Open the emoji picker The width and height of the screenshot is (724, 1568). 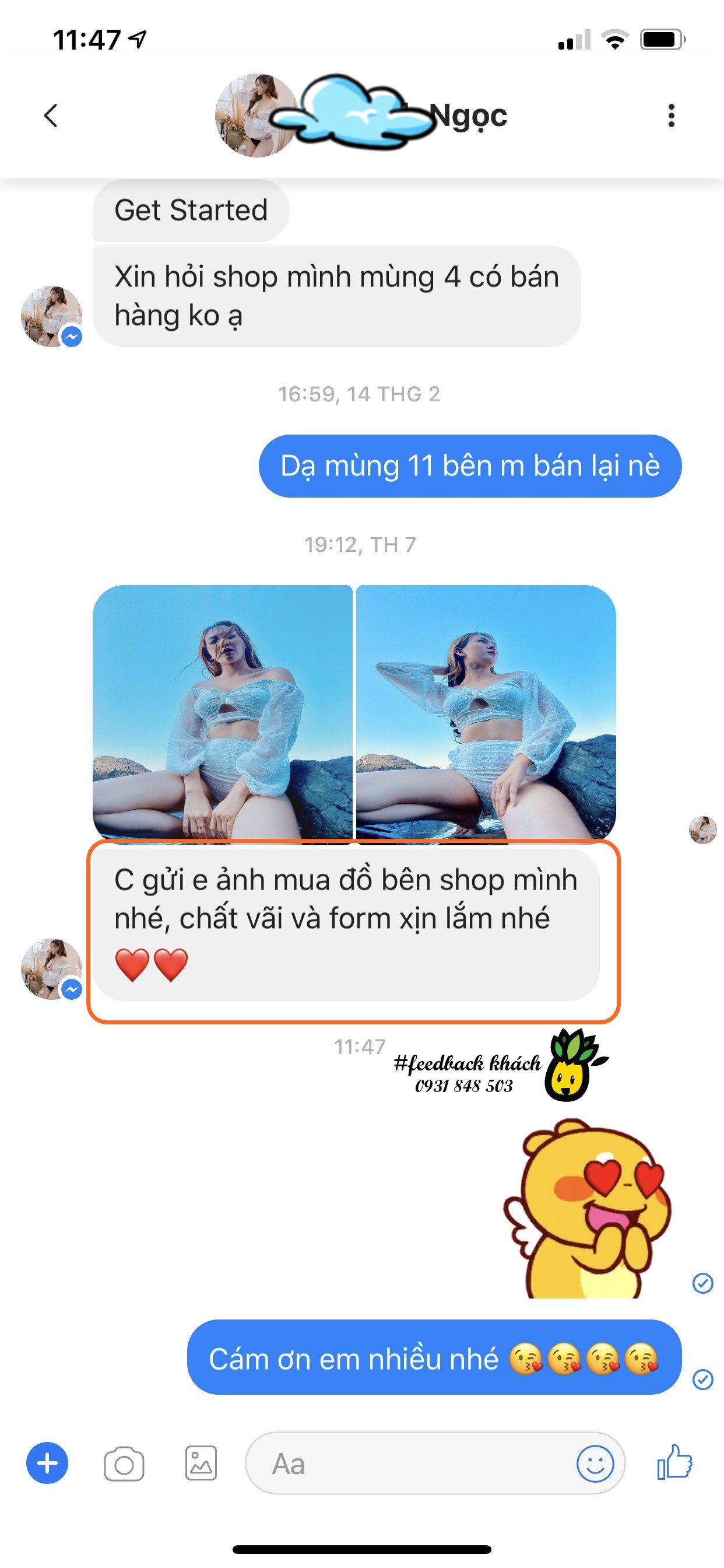pyautogui.click(x=595, y=1464)
